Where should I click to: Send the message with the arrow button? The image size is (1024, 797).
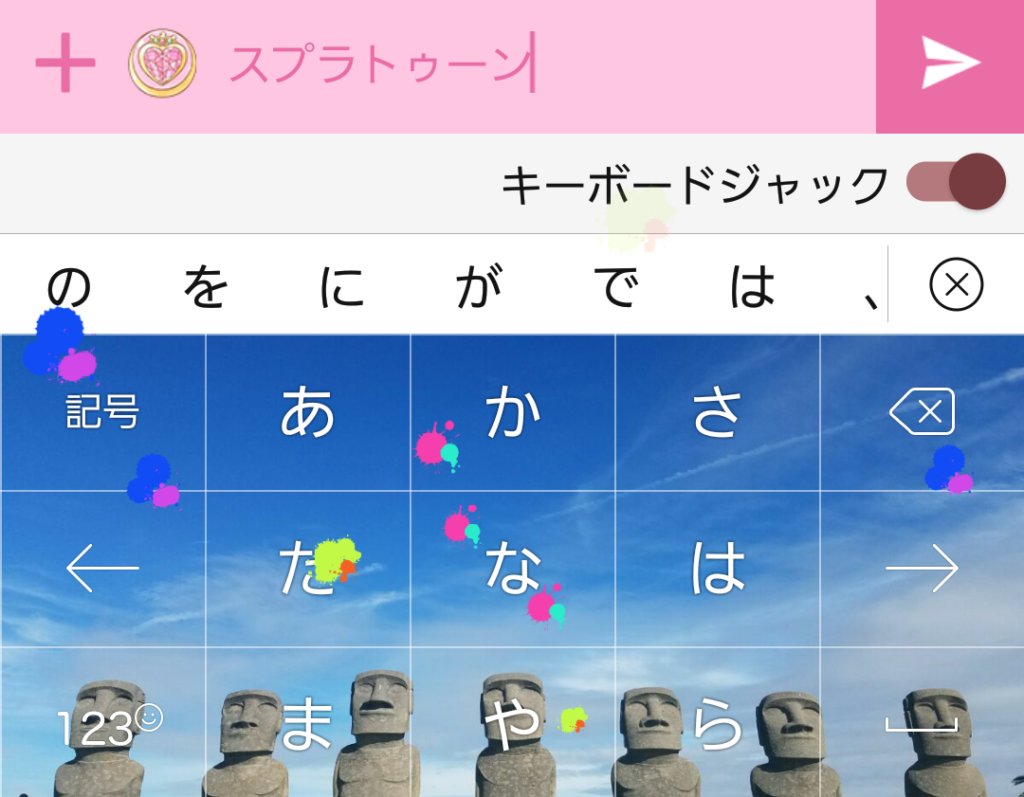tap(949, 64)
